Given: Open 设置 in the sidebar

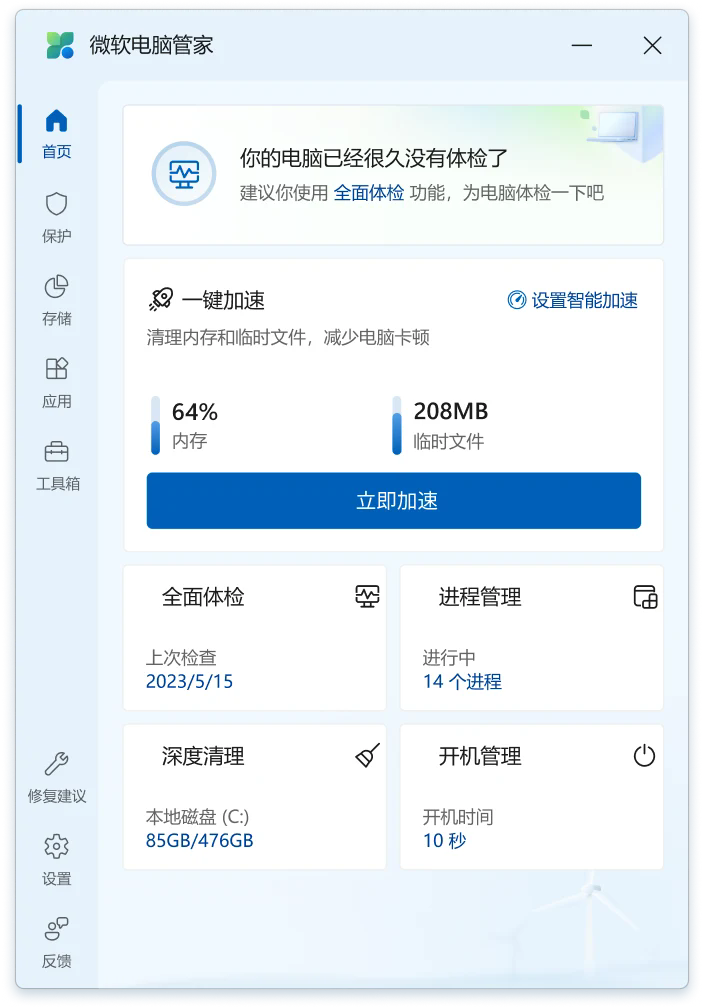Looking at the screenshot, I should click(x=57, y=861).
